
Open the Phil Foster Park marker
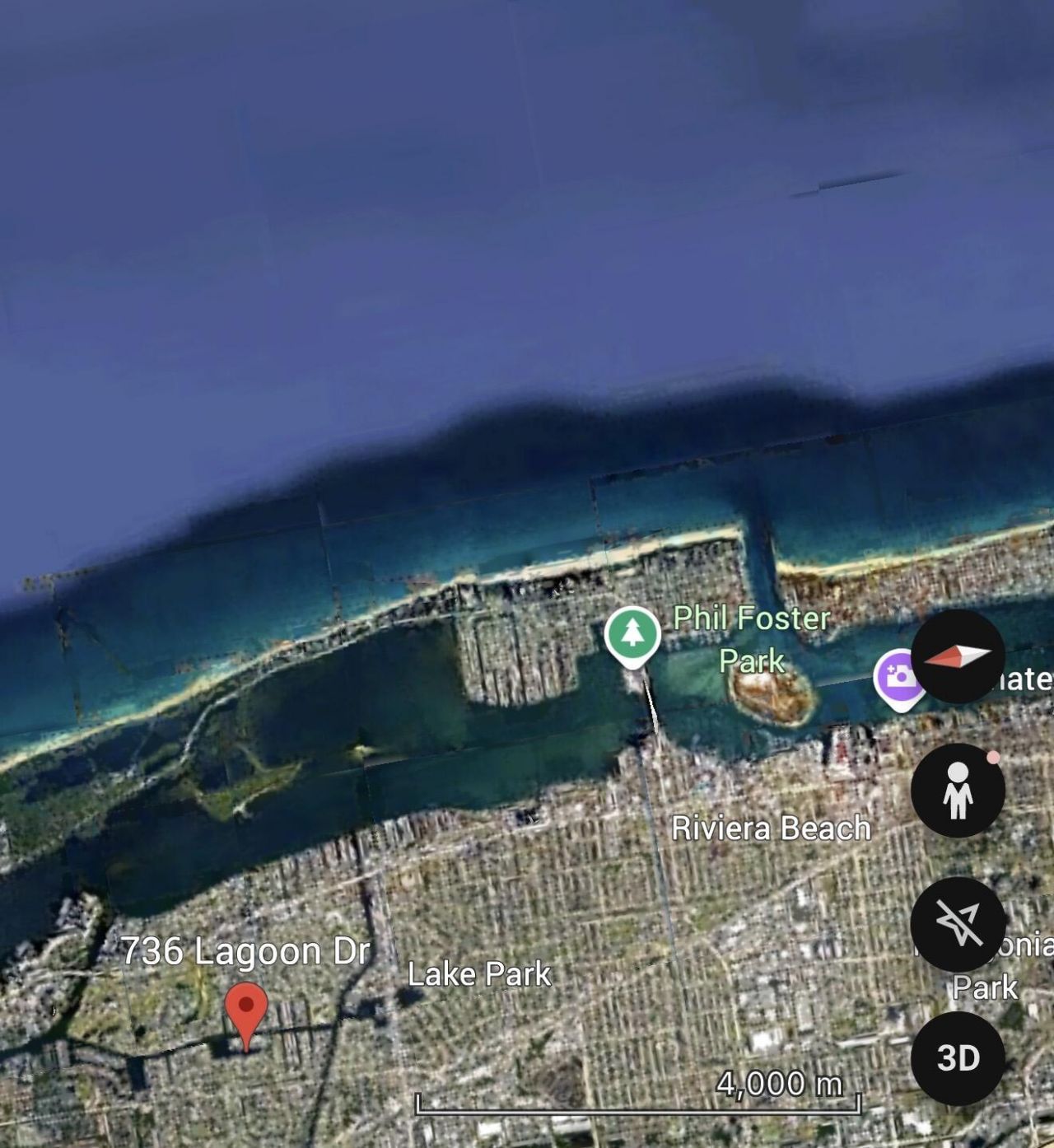pyautogui.click(x=632, y=635)
